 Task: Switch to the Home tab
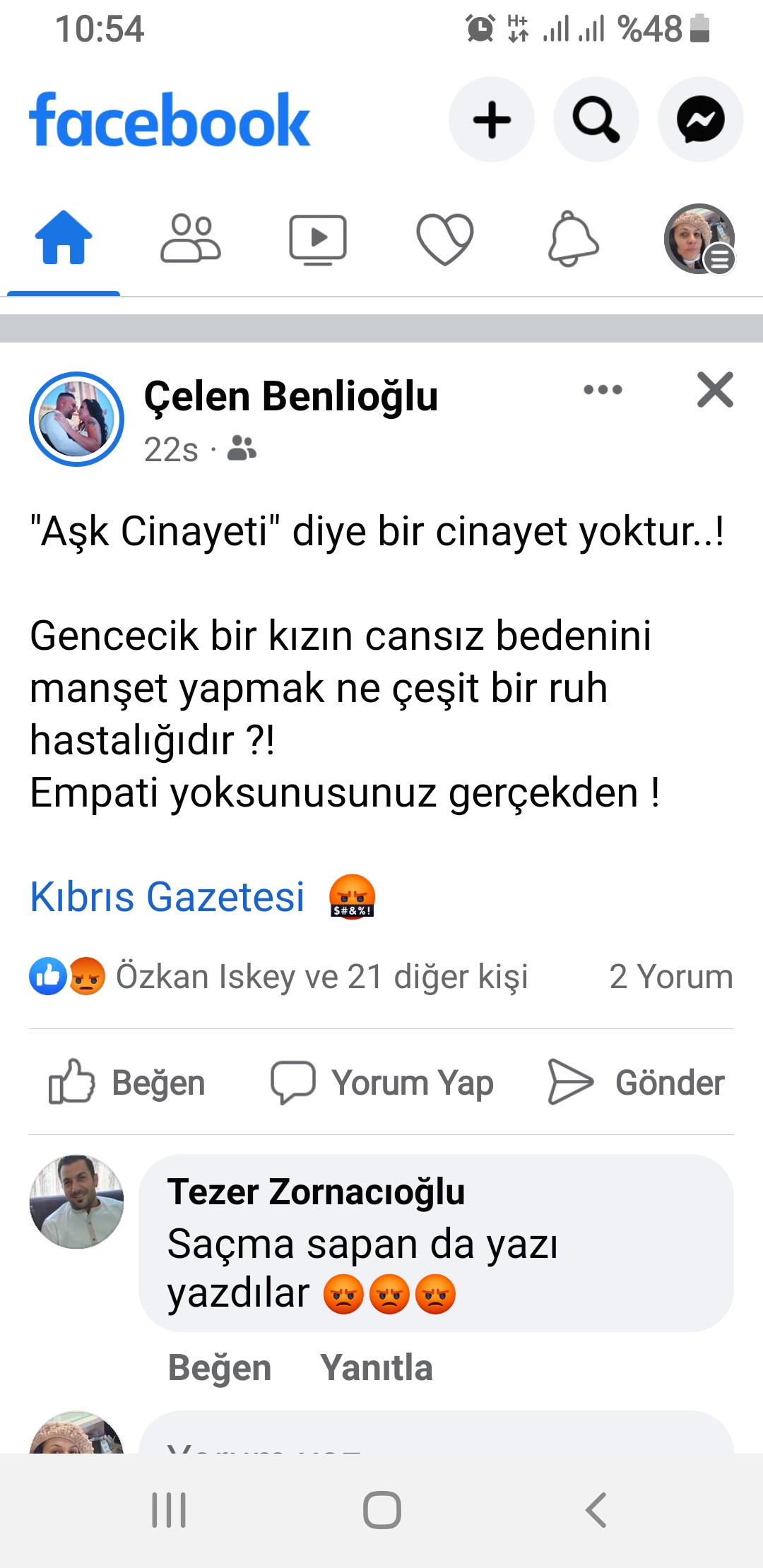pyautogui.click(x=64, y=239)
